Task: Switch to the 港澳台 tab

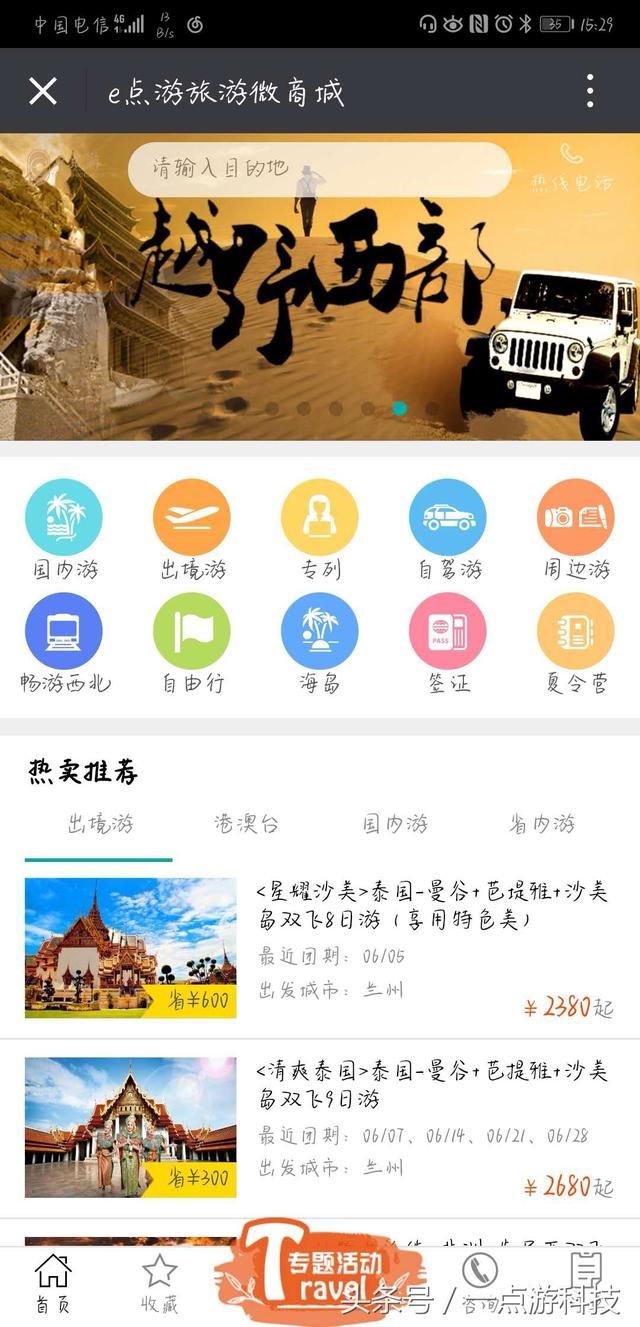Action: click(246, 824)
